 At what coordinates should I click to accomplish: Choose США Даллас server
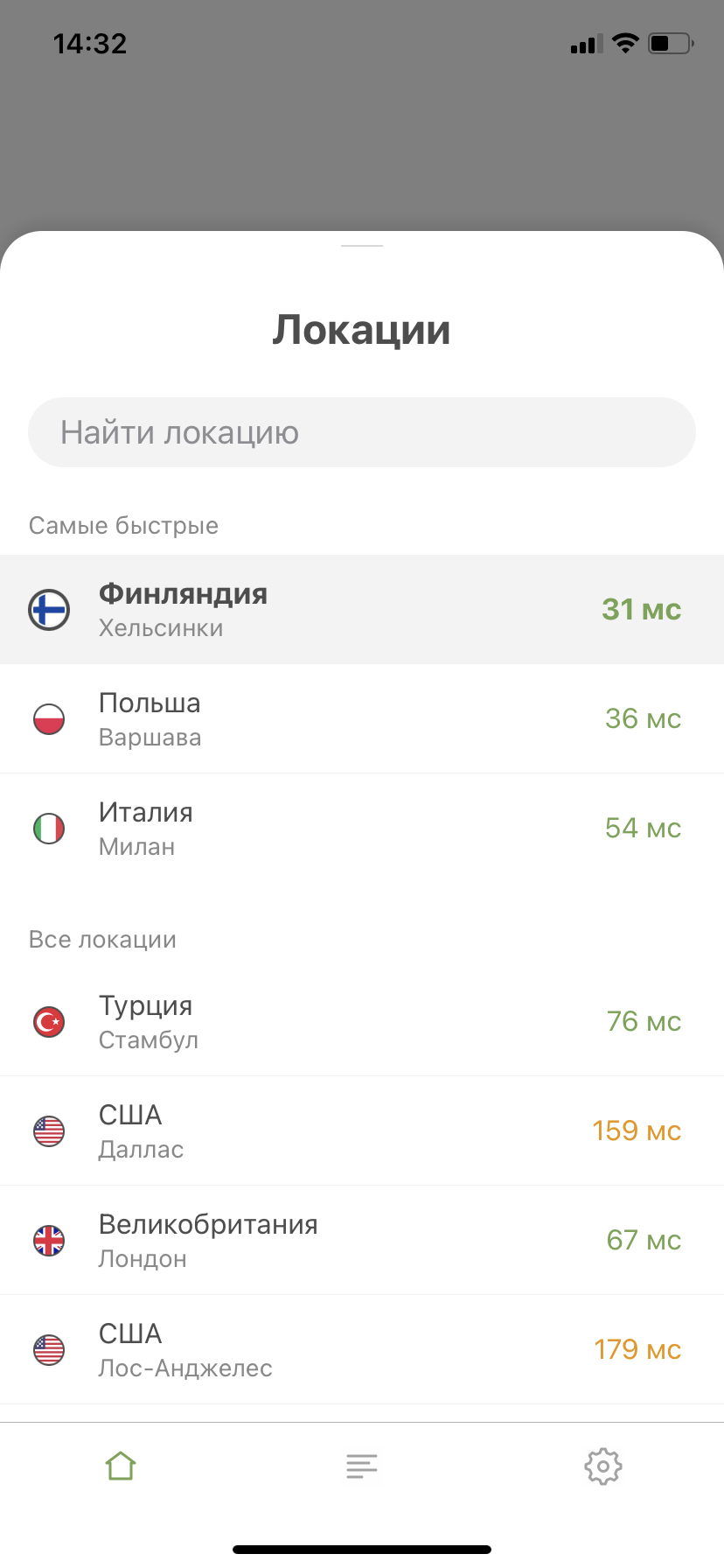362,1130
